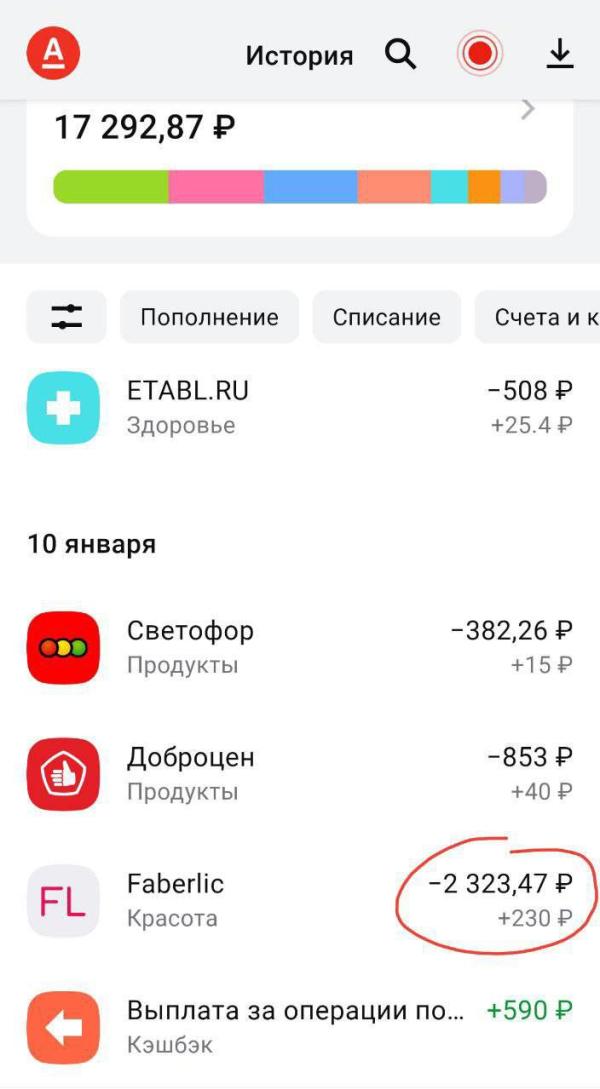
Task: Select the Пополнение filter chip
Action: (209, 317)
